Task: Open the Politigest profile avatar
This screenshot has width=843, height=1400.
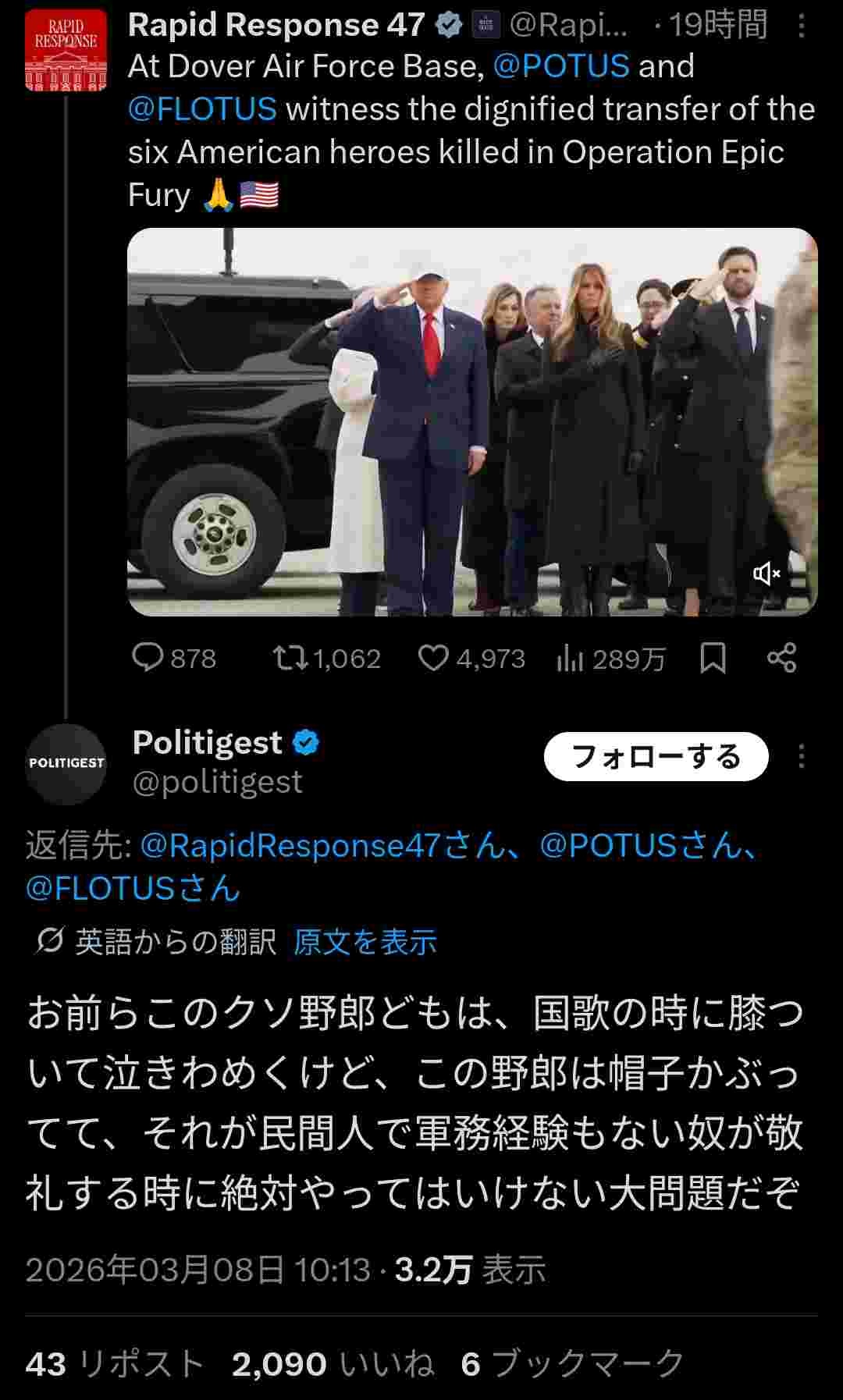Action: click(x=66, y=763)
